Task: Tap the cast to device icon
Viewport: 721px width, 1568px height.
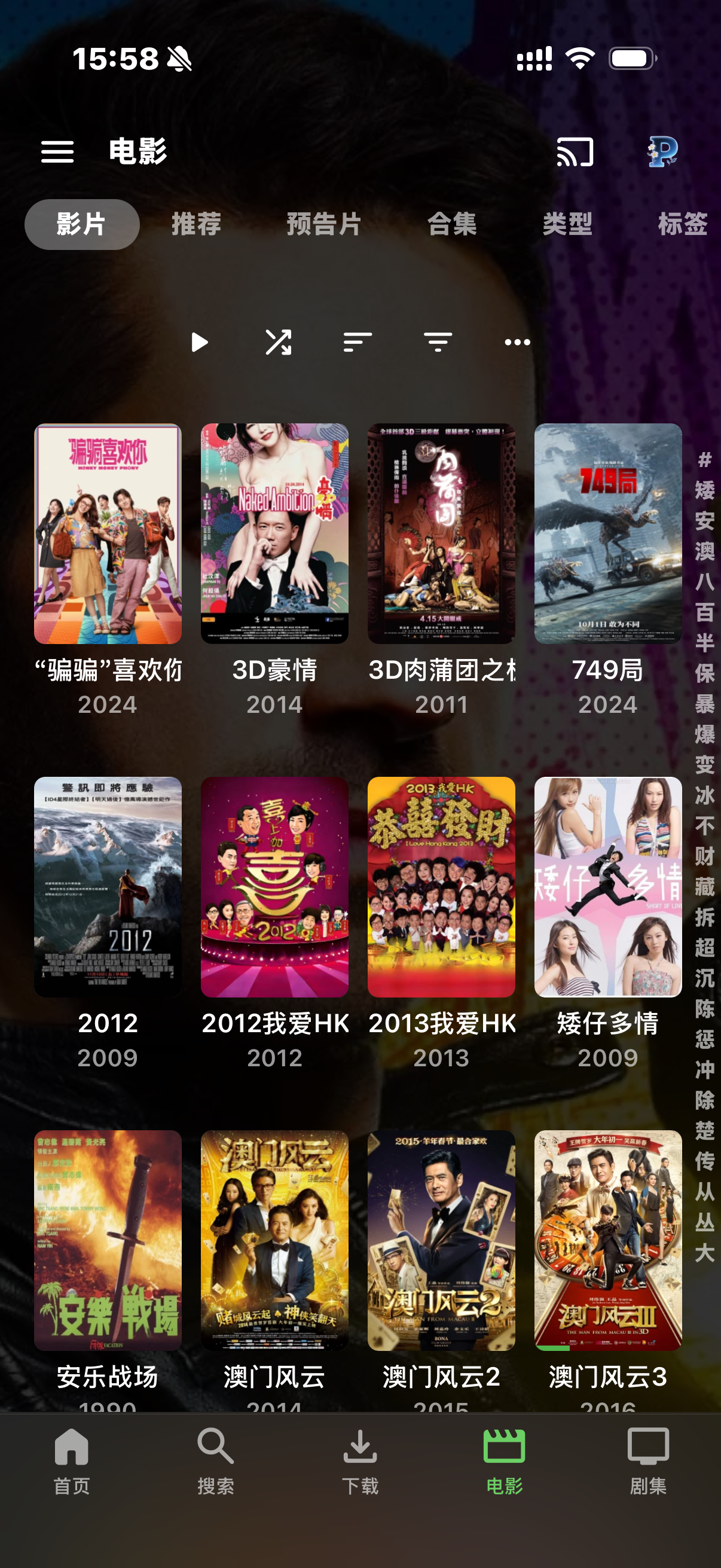Action: click(x=575, y=151)
